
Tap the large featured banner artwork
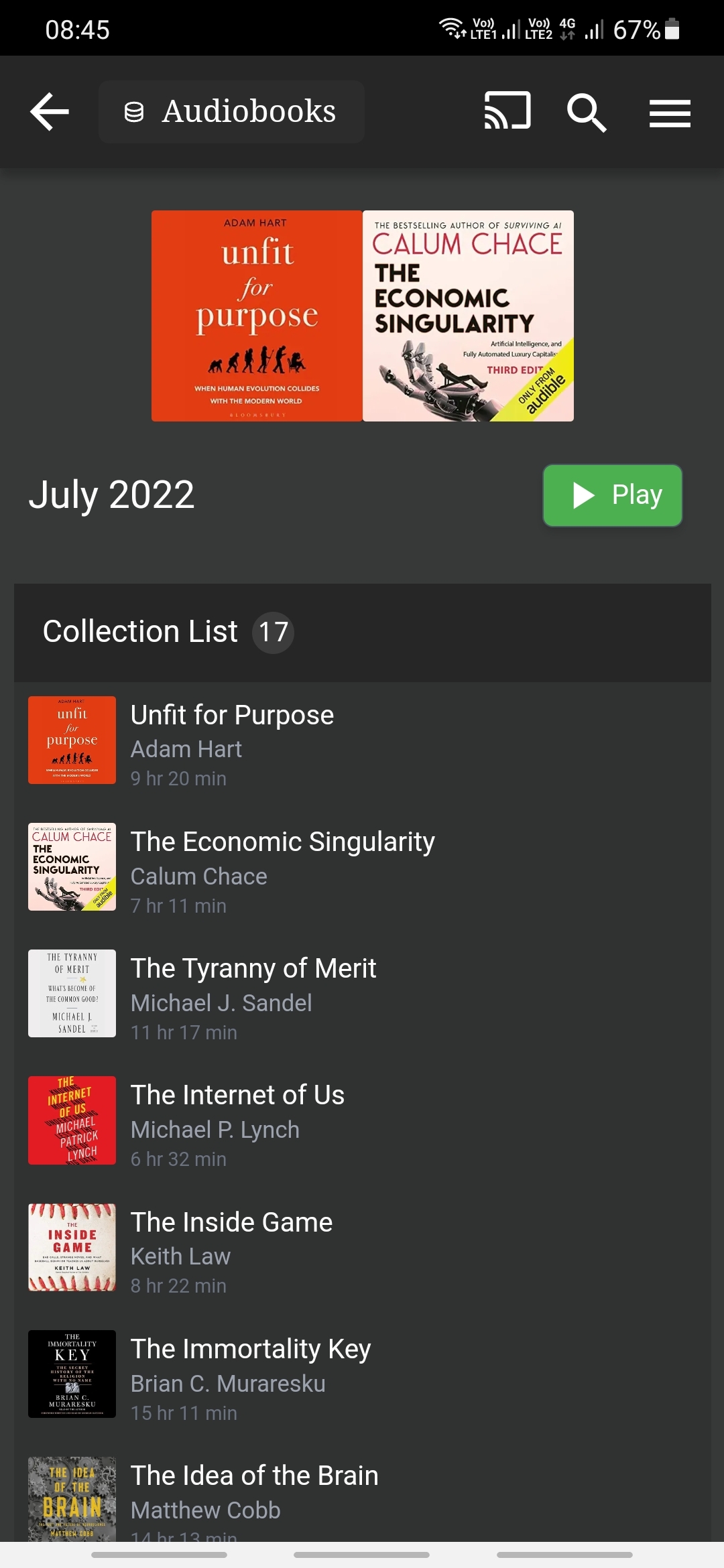tap(362, 315)
